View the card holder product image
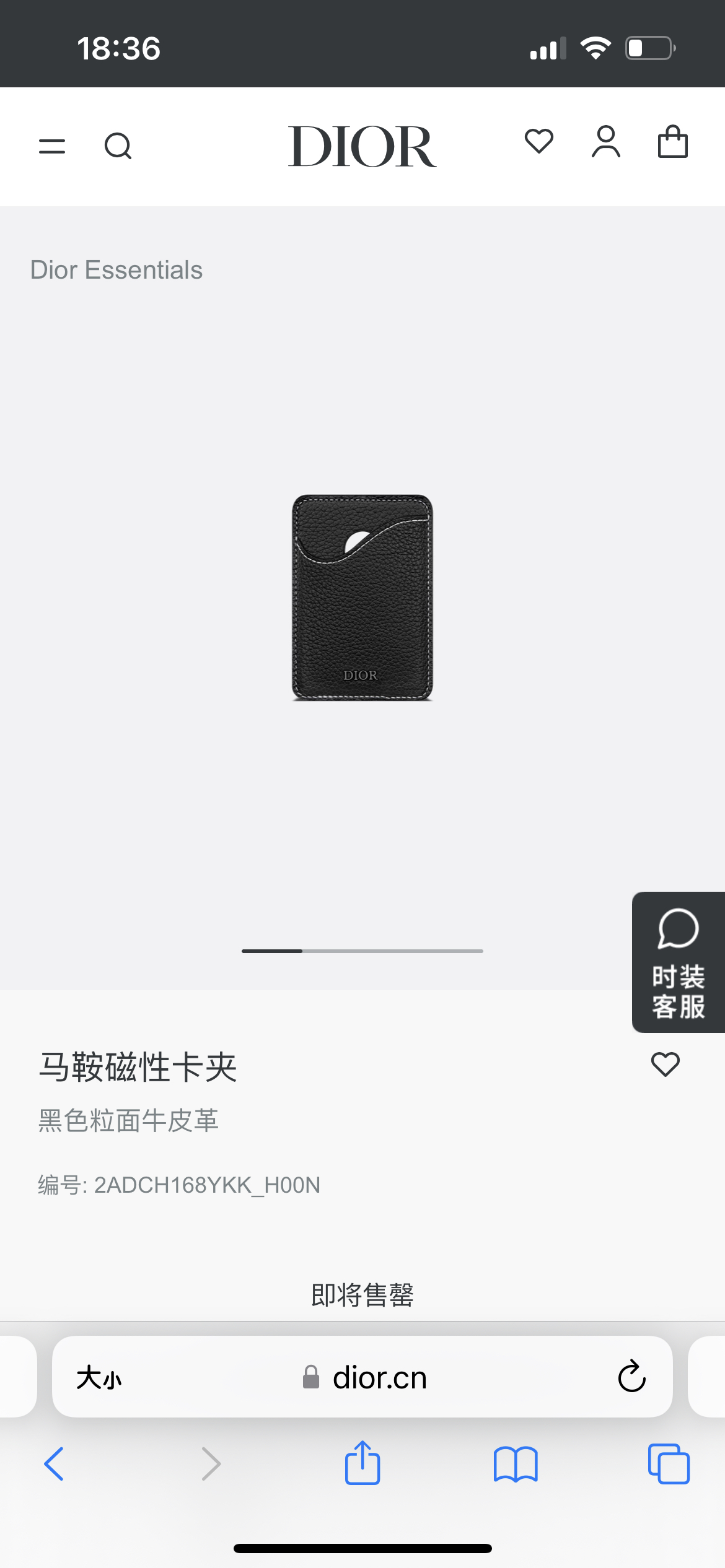 (362, 598)
